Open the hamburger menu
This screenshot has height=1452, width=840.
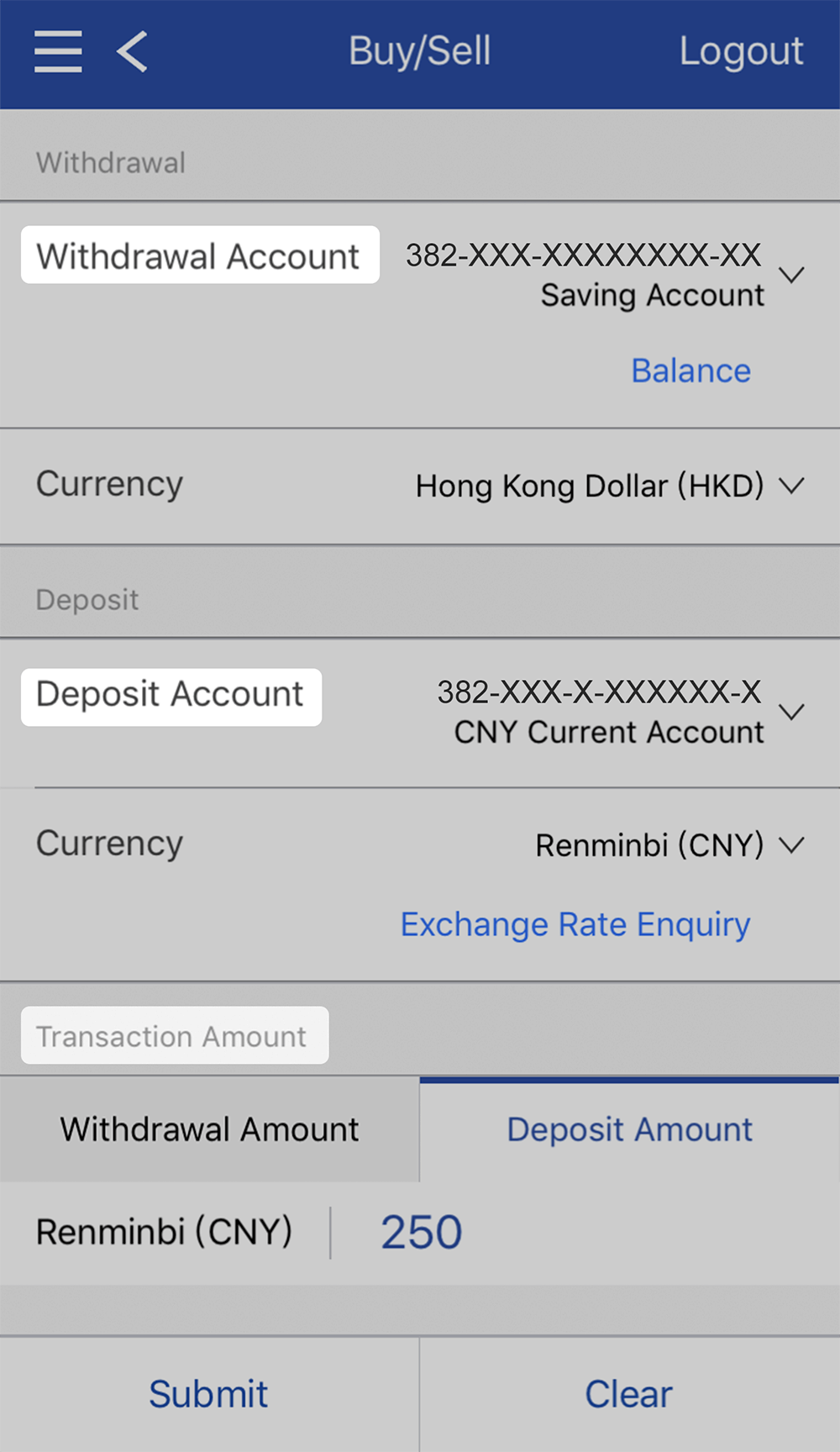coord(58,52)
